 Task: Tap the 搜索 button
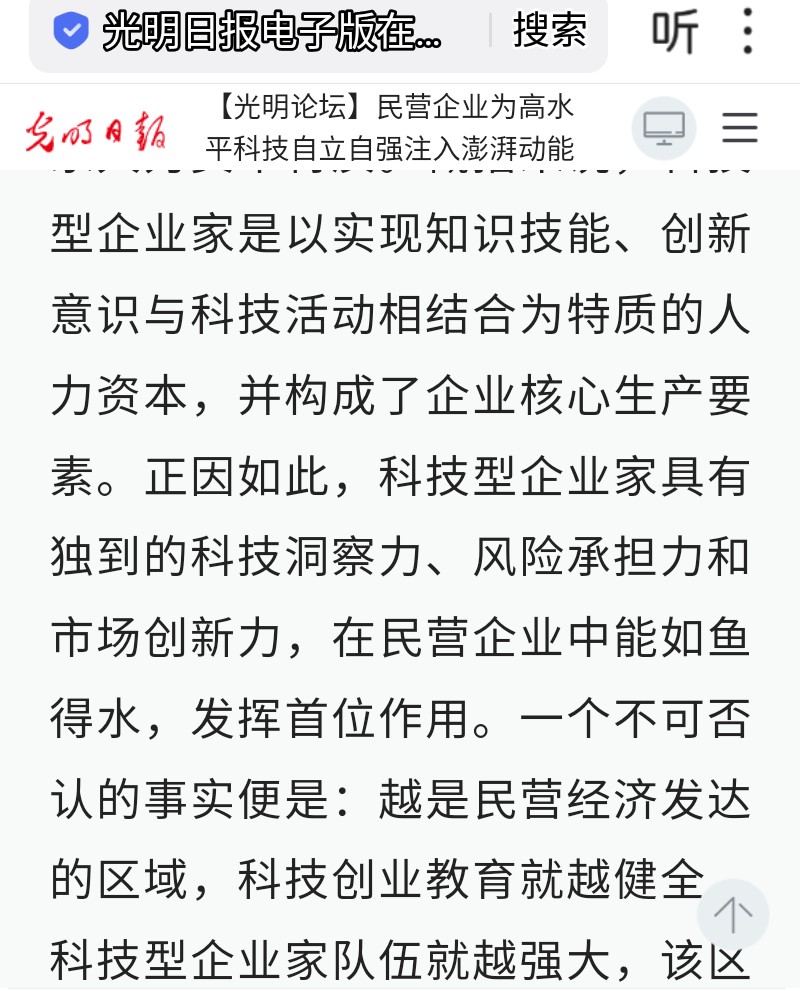(549, 31)
